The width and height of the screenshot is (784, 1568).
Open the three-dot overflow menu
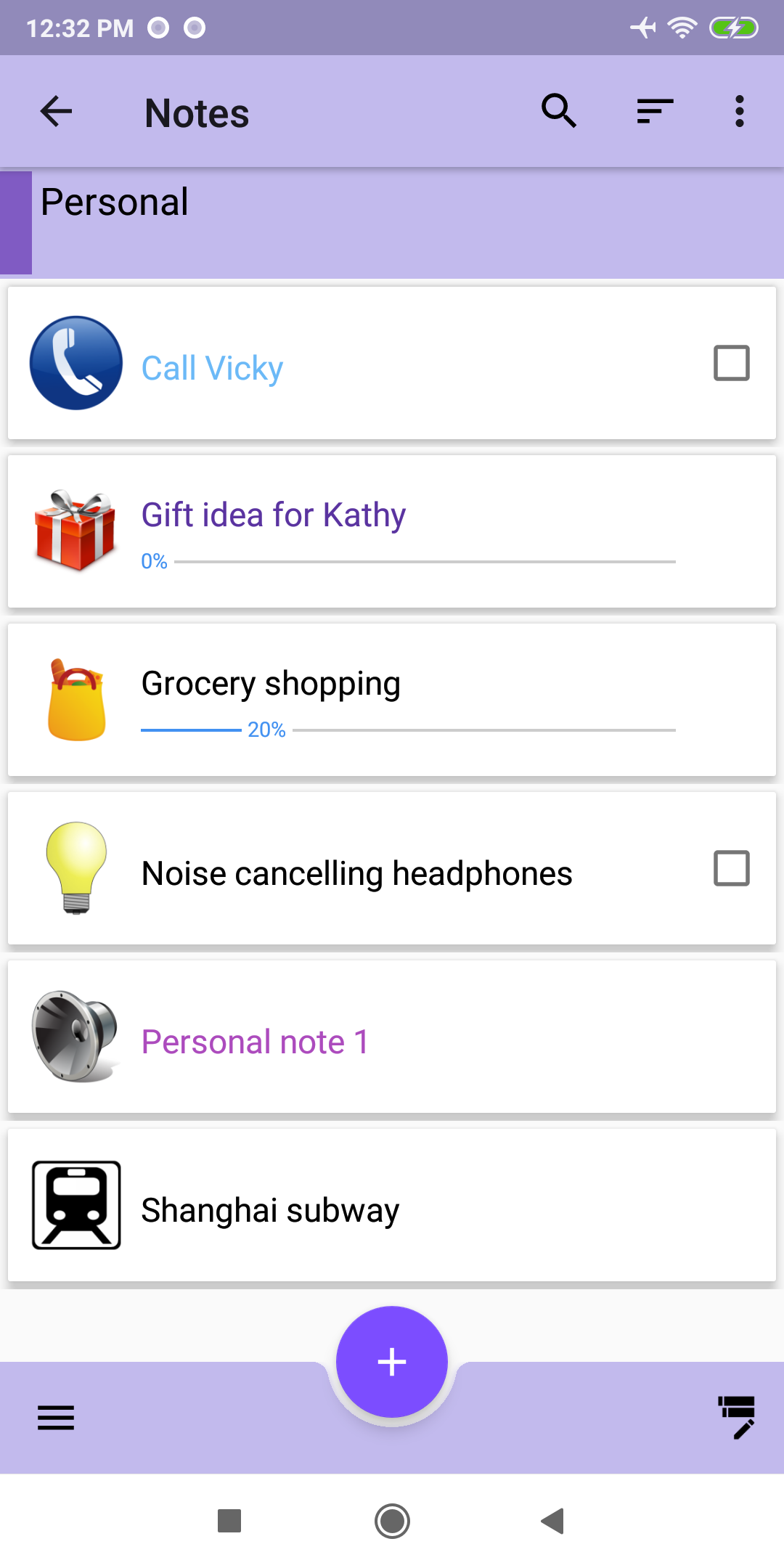739,112
